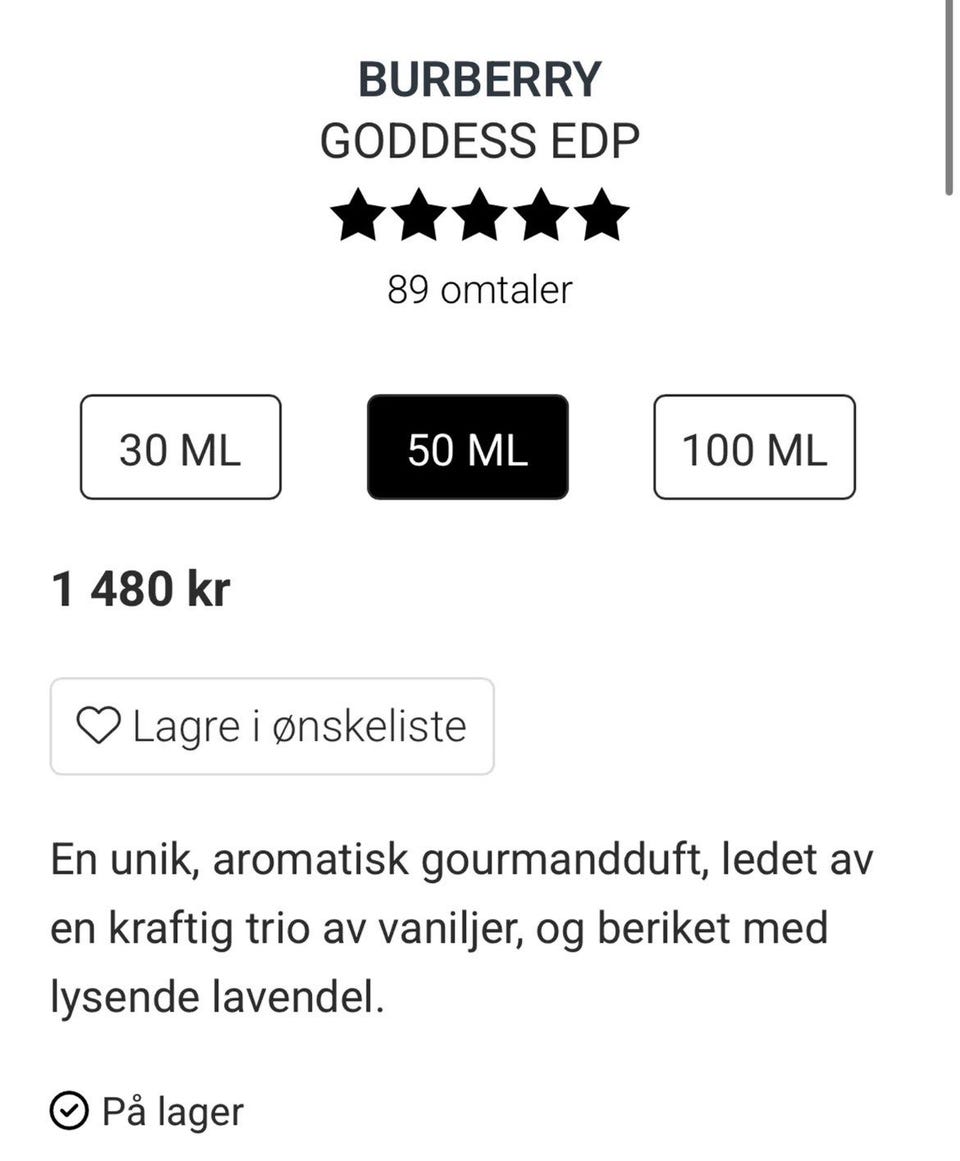960x1161 pixels.
Task: Select the 30 ML size option
Action: click(x=179, y=448)
